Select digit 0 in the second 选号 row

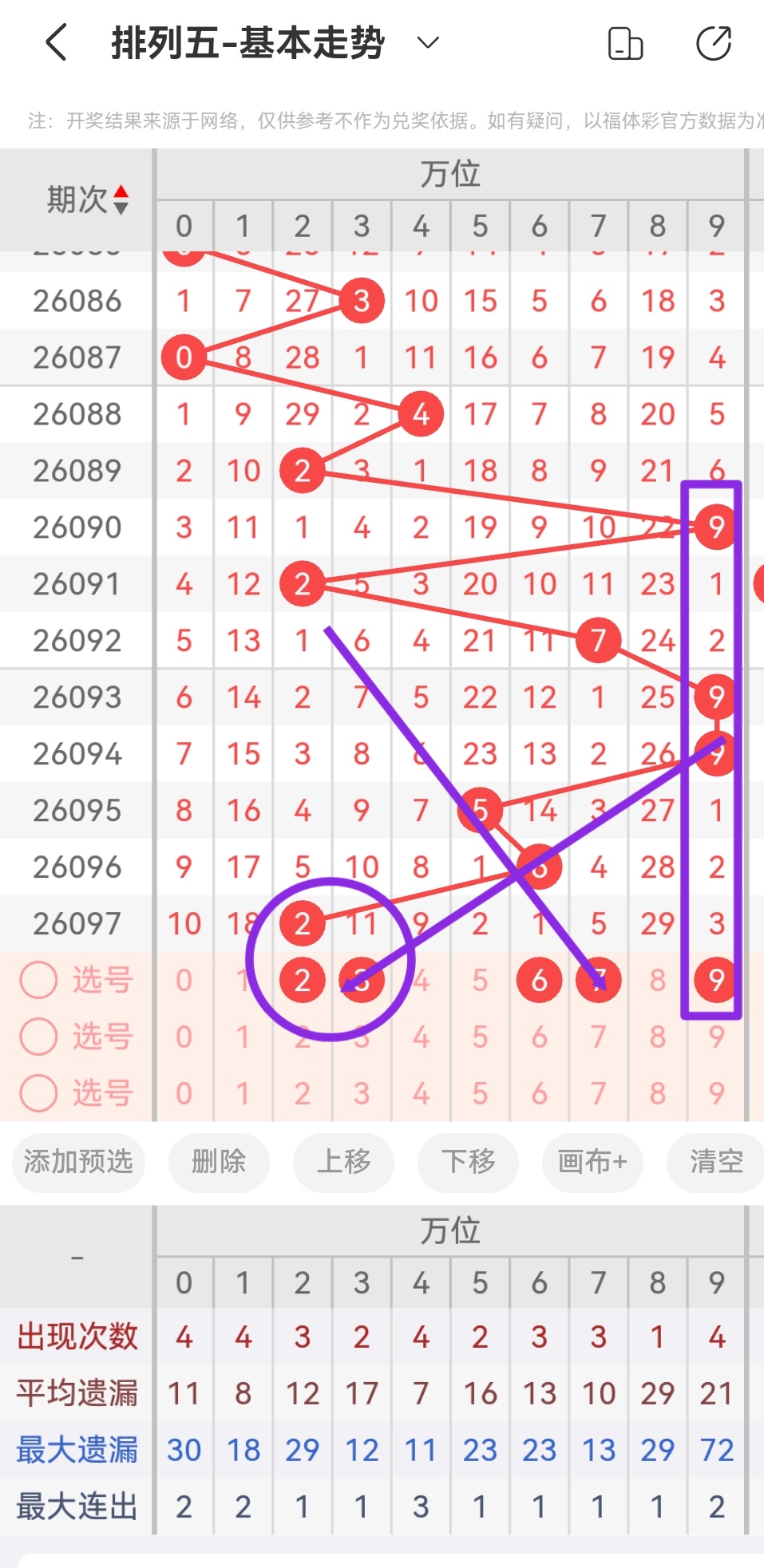[x=184, y=1037]
